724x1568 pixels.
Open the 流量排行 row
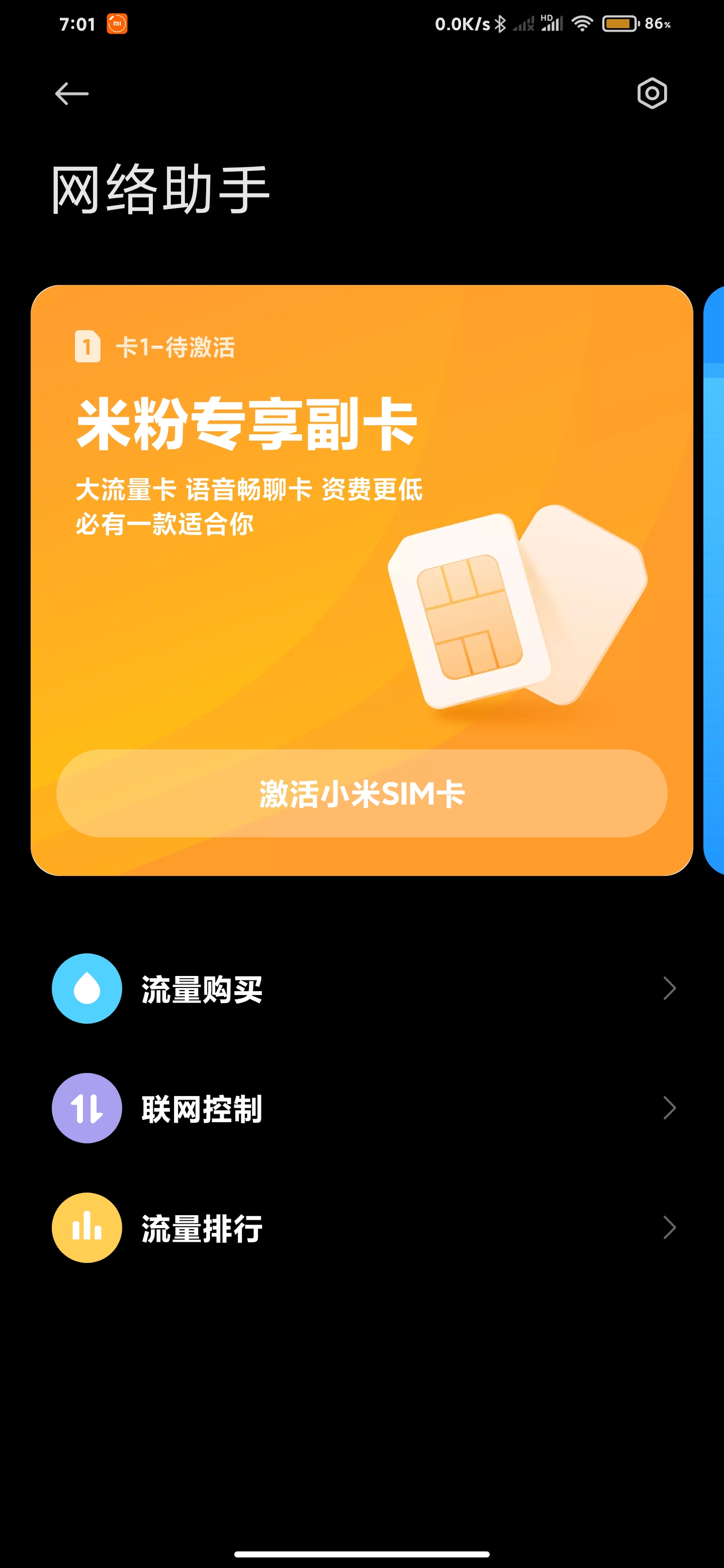click(361, 1227)
